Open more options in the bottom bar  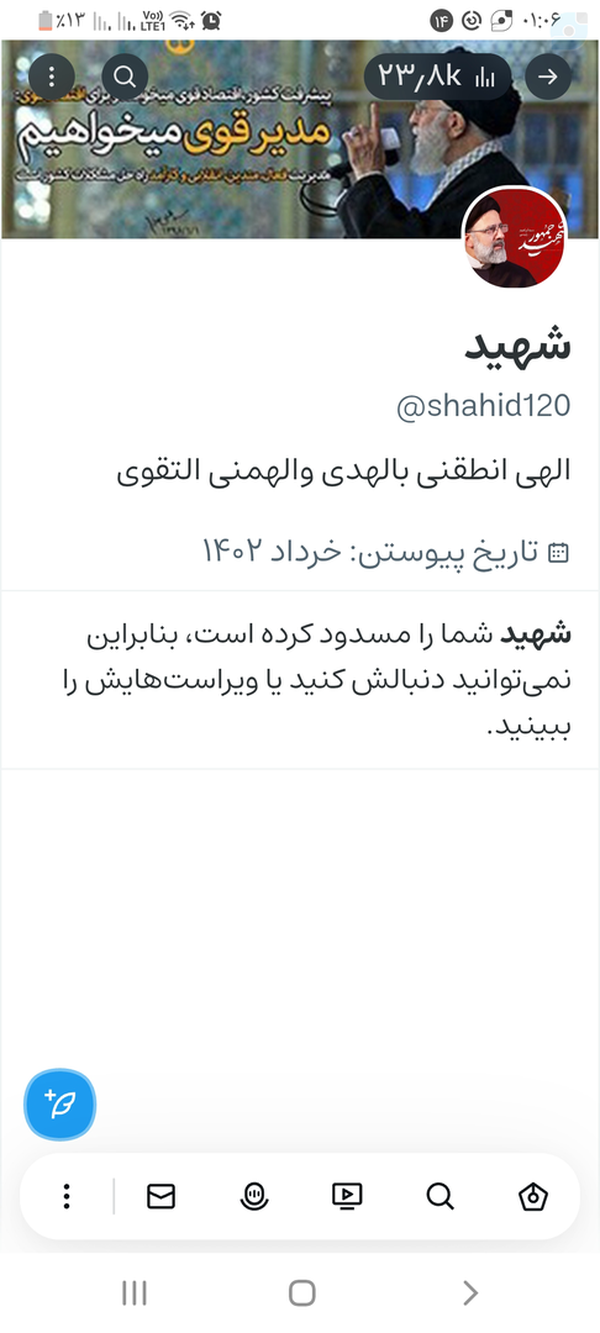click(x=66, y=1196)
